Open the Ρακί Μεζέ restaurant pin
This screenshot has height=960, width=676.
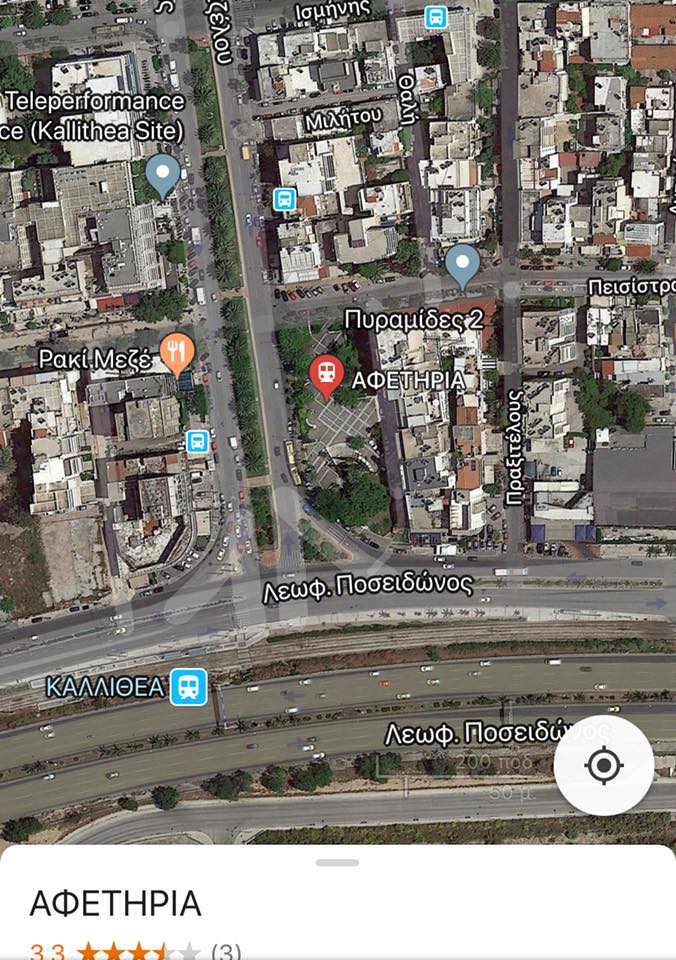(x=177, y=351)
